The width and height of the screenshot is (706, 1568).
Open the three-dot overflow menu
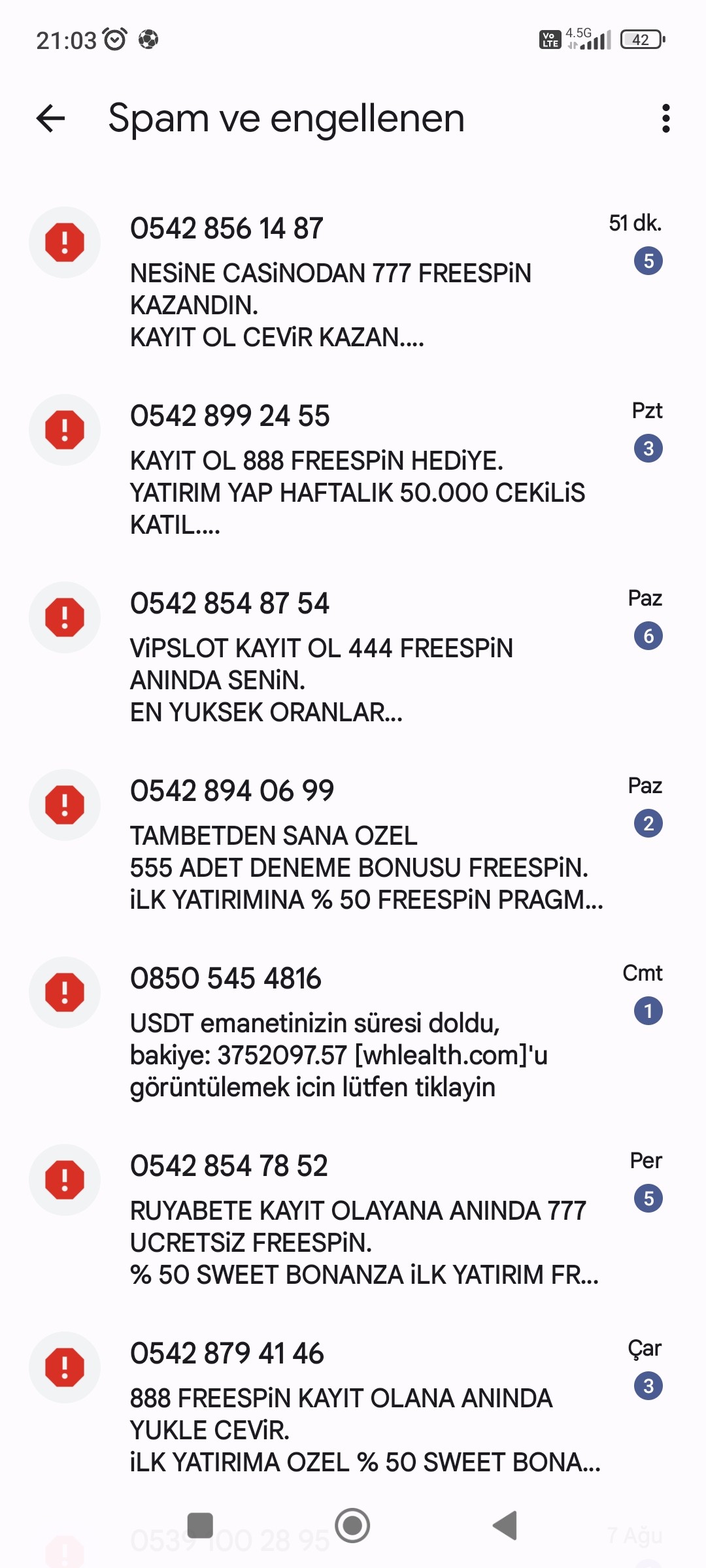665,118
